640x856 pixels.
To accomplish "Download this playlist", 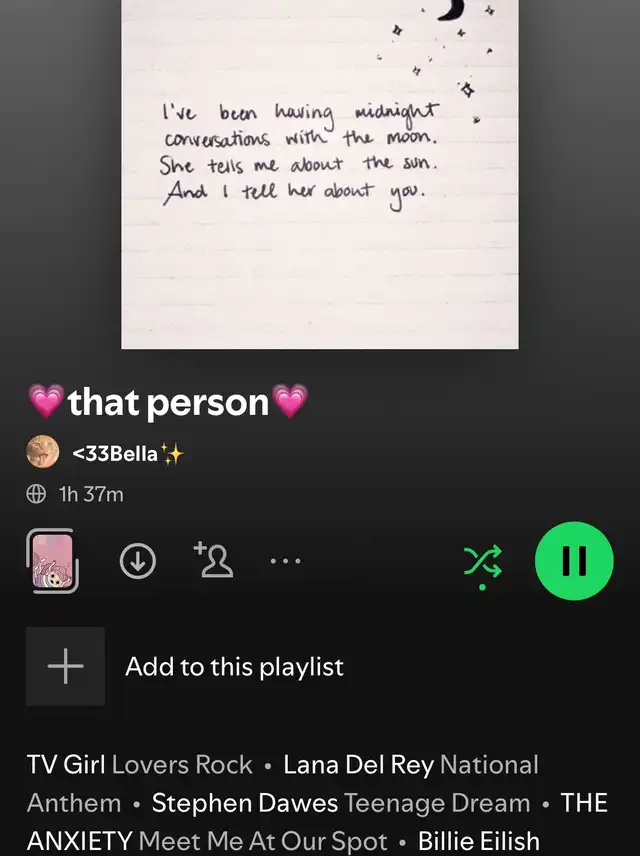I will [137, 562].
